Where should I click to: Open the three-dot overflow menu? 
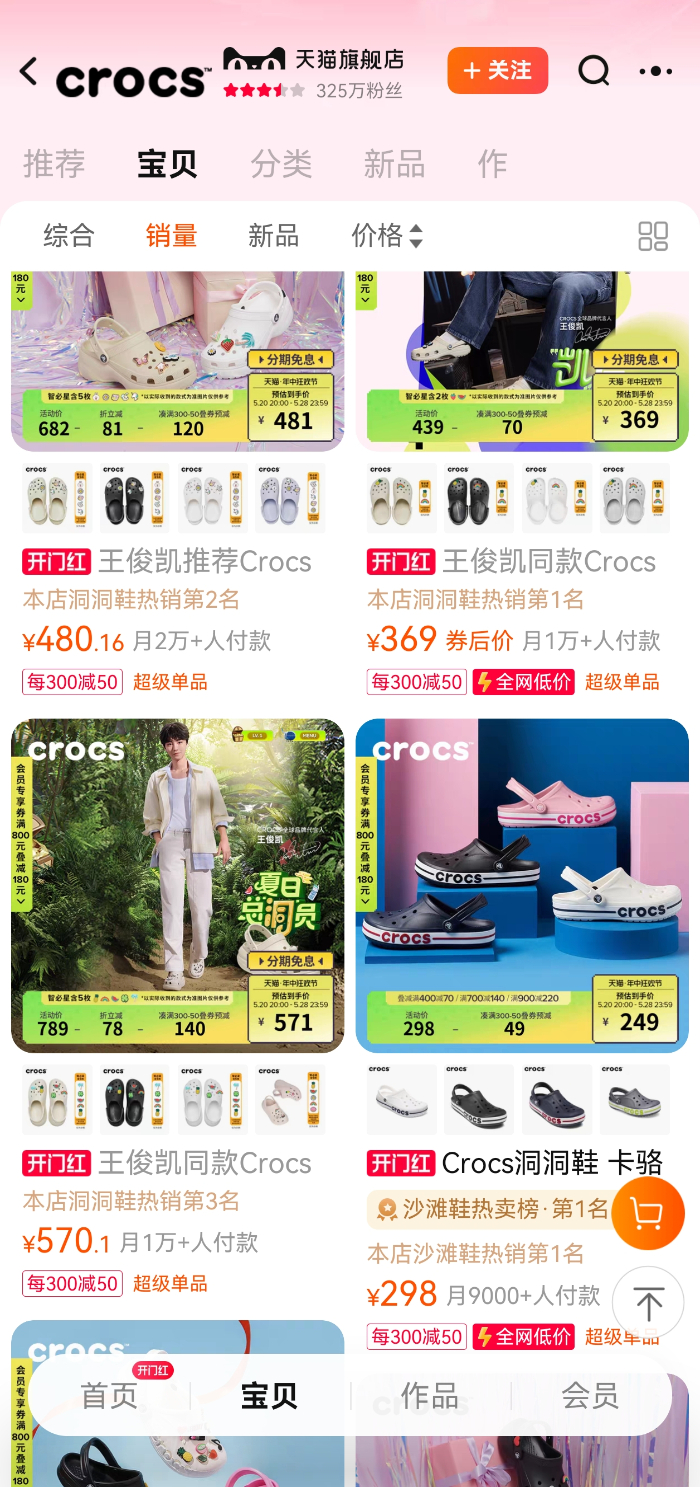click(655, 71)
